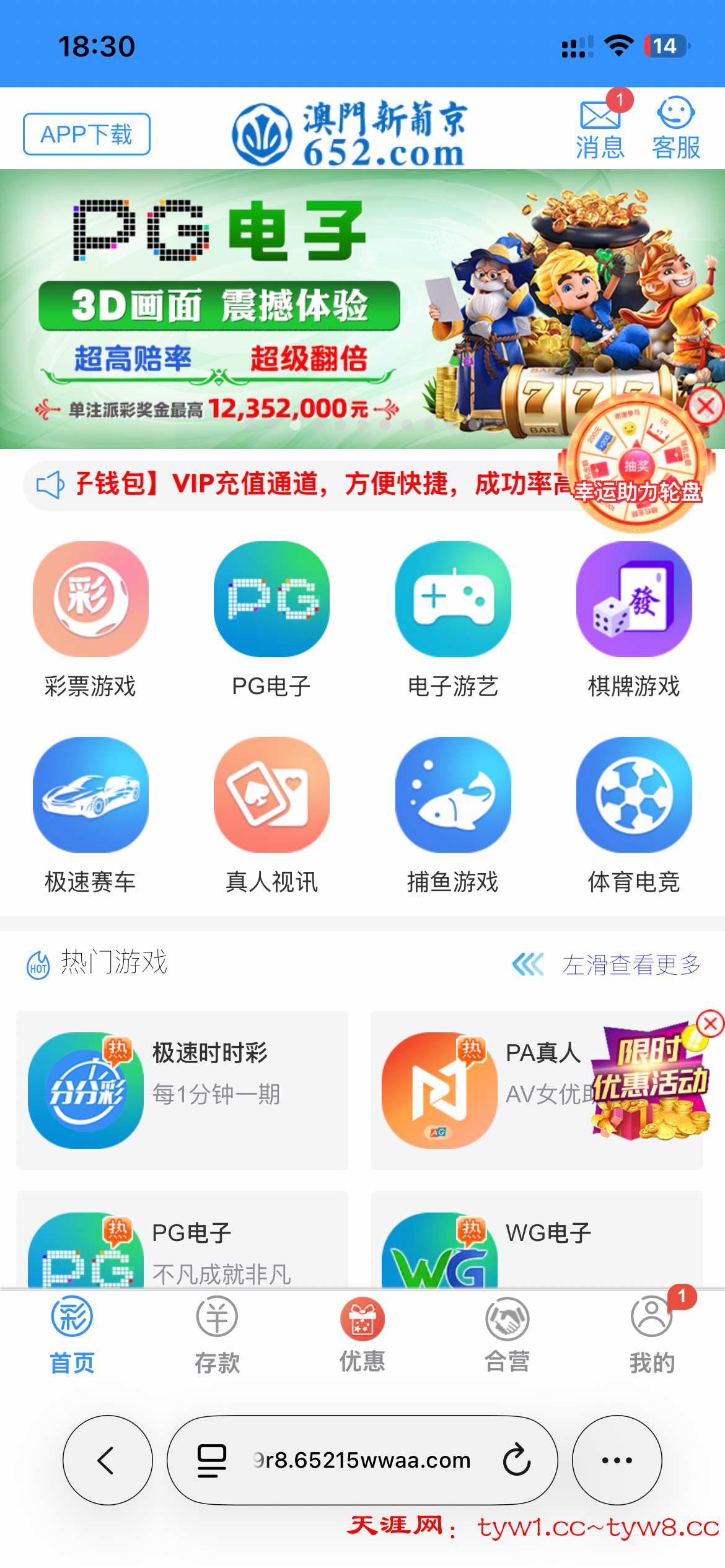The image size is (725, 1568).
Task: Reload the page in the browser
Action: (516, 1460)
